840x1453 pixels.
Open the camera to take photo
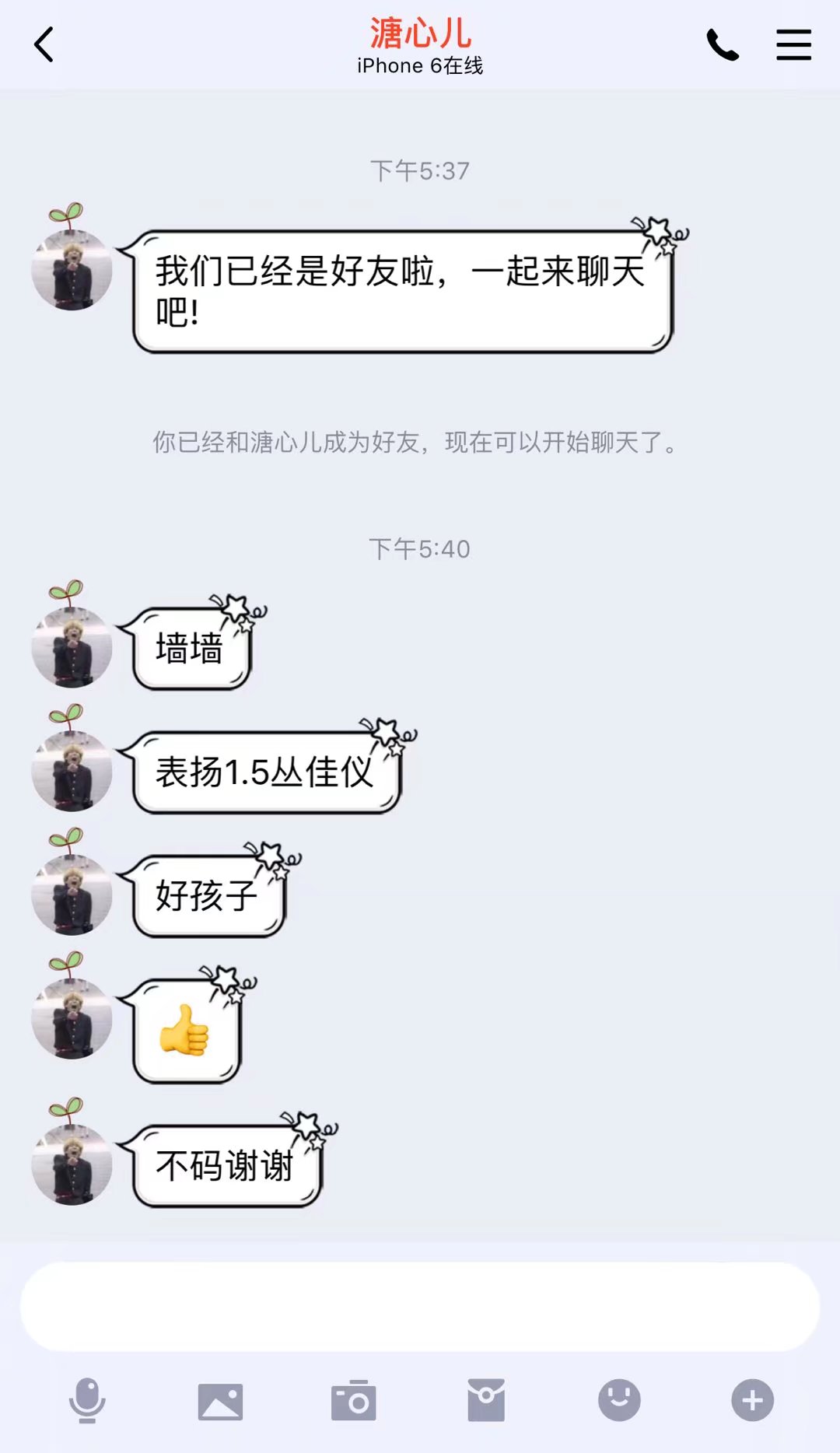click(354, 1401)
